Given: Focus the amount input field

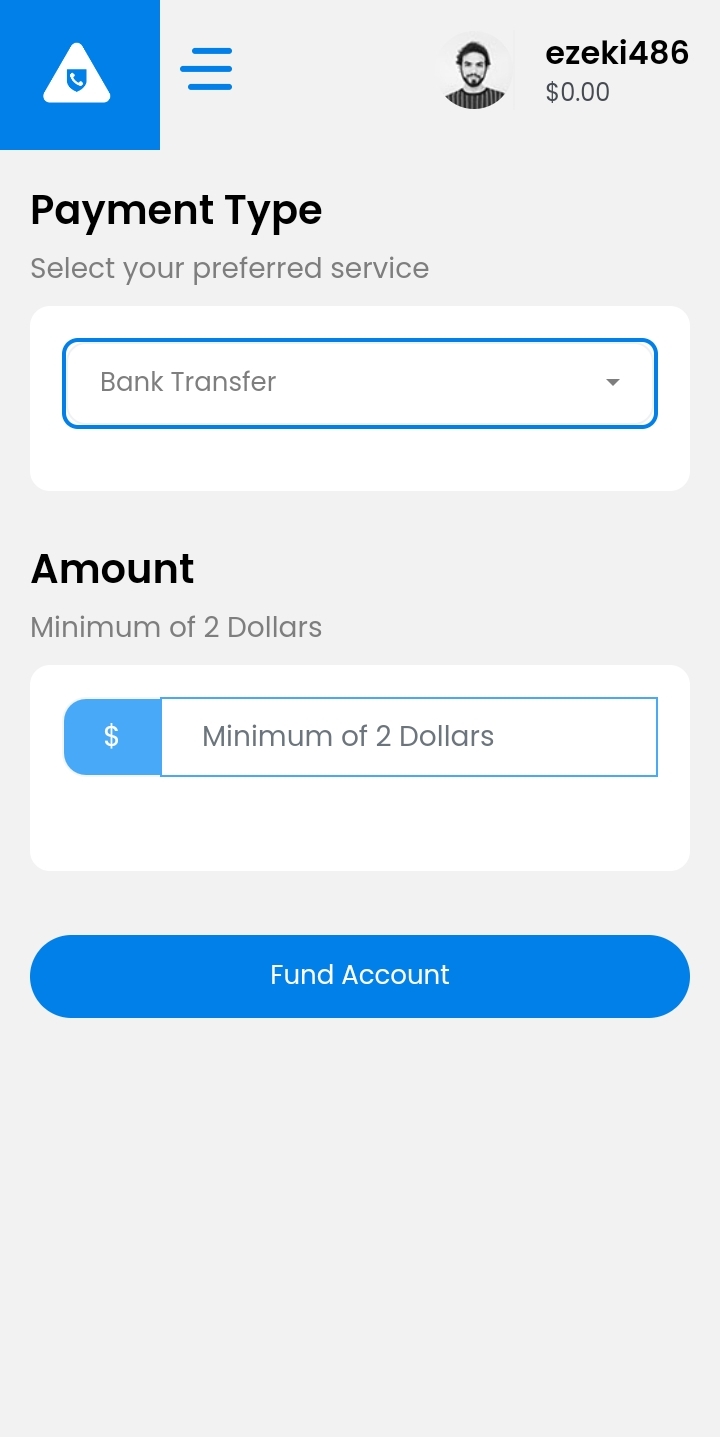Looking at the screenshot, I should pos(408,737).
